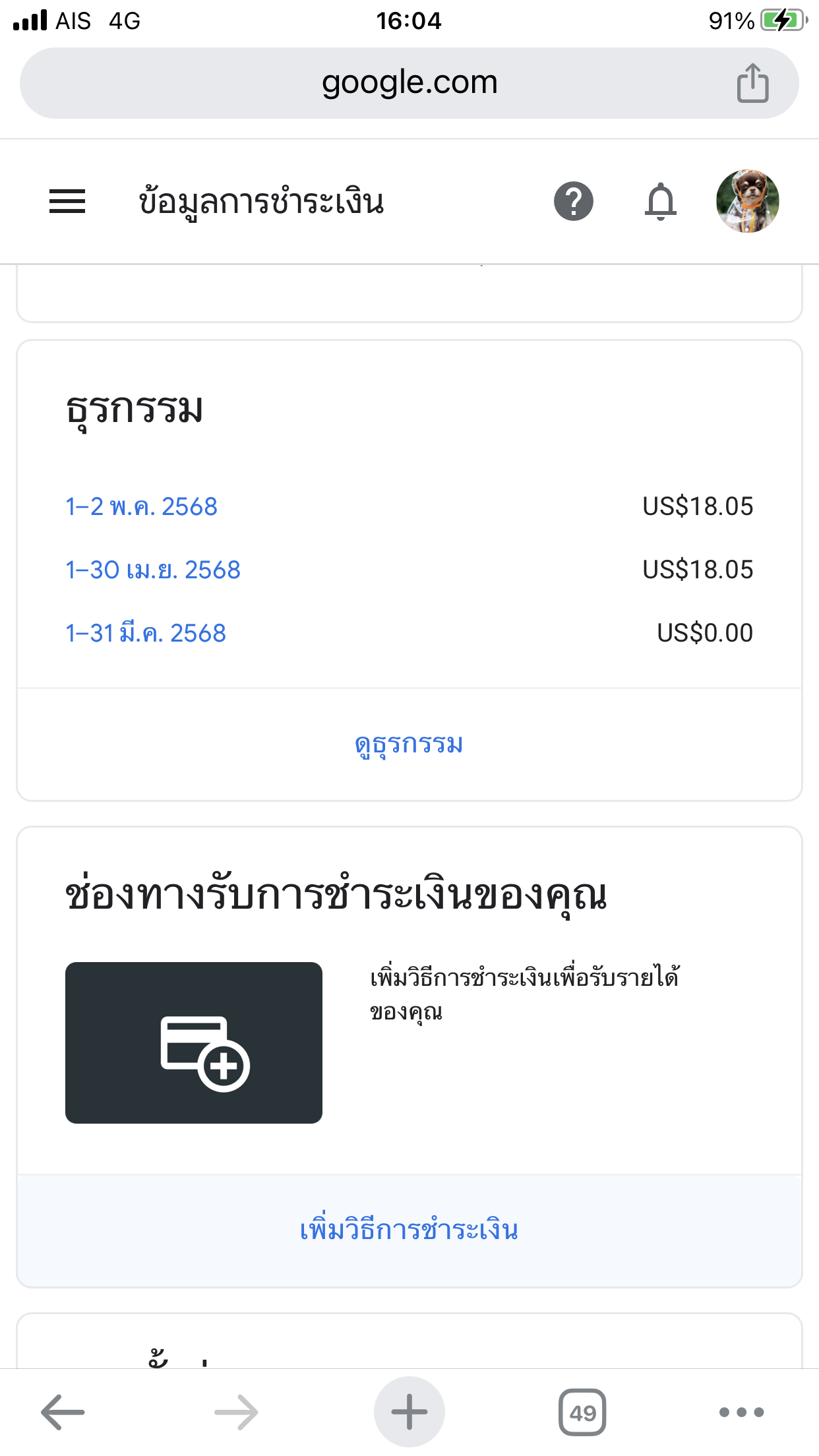Open the notifications bell

click(x=661, y=202)
